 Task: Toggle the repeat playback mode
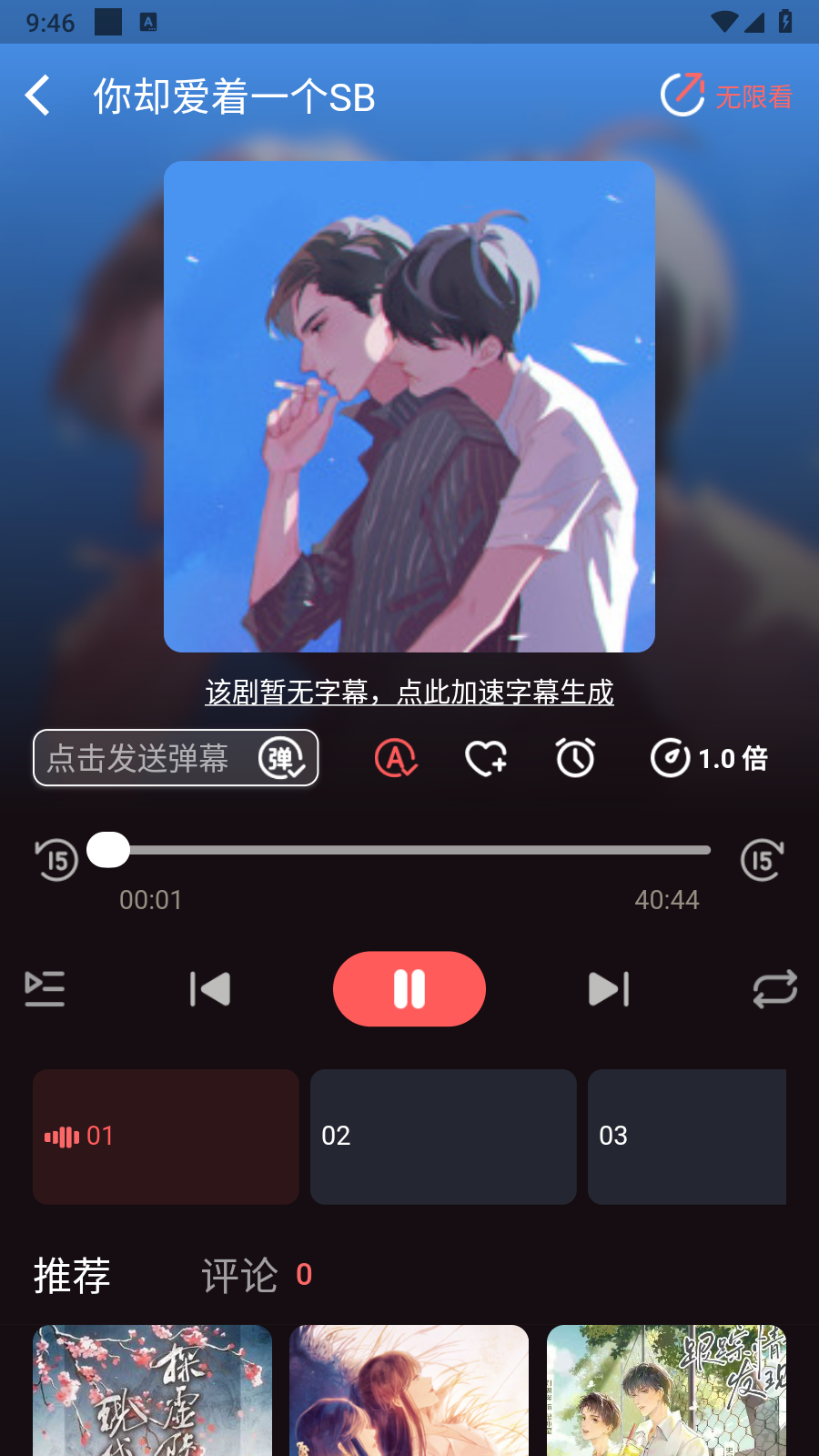tap(773, 988)
